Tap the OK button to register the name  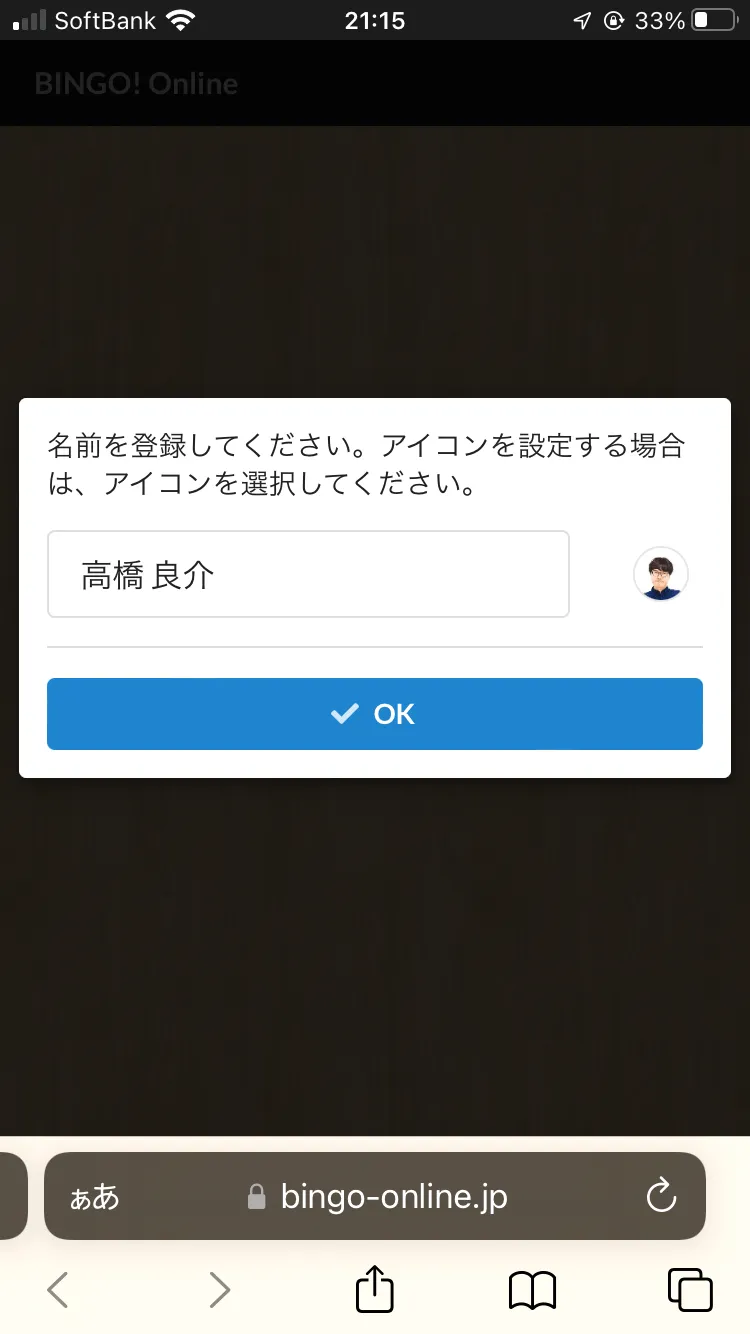tap(374, 714)
